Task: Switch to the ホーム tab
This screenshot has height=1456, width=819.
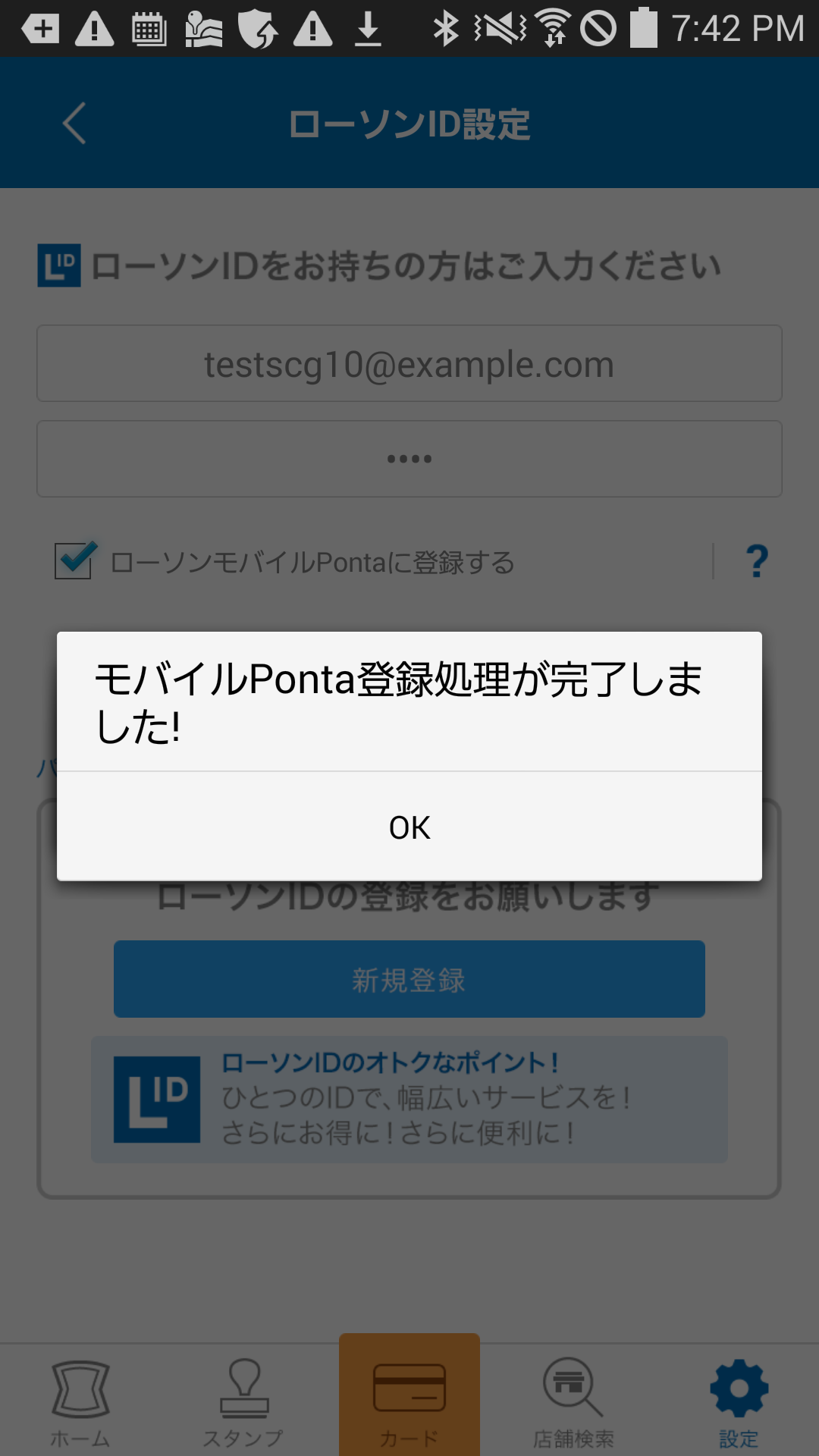Action: (x=80, y=1401)
